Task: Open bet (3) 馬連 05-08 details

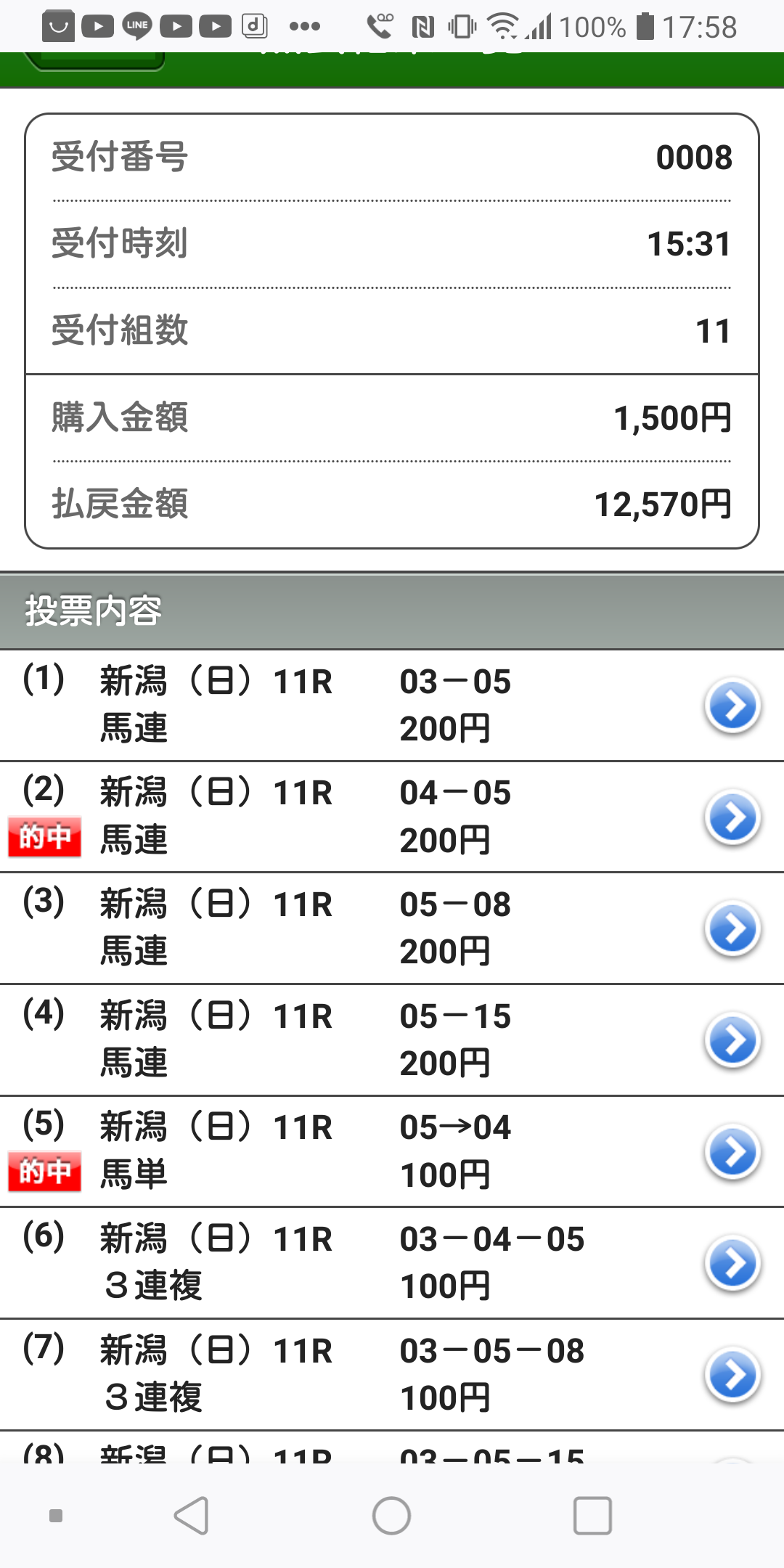Action: (x=732, y=929)
